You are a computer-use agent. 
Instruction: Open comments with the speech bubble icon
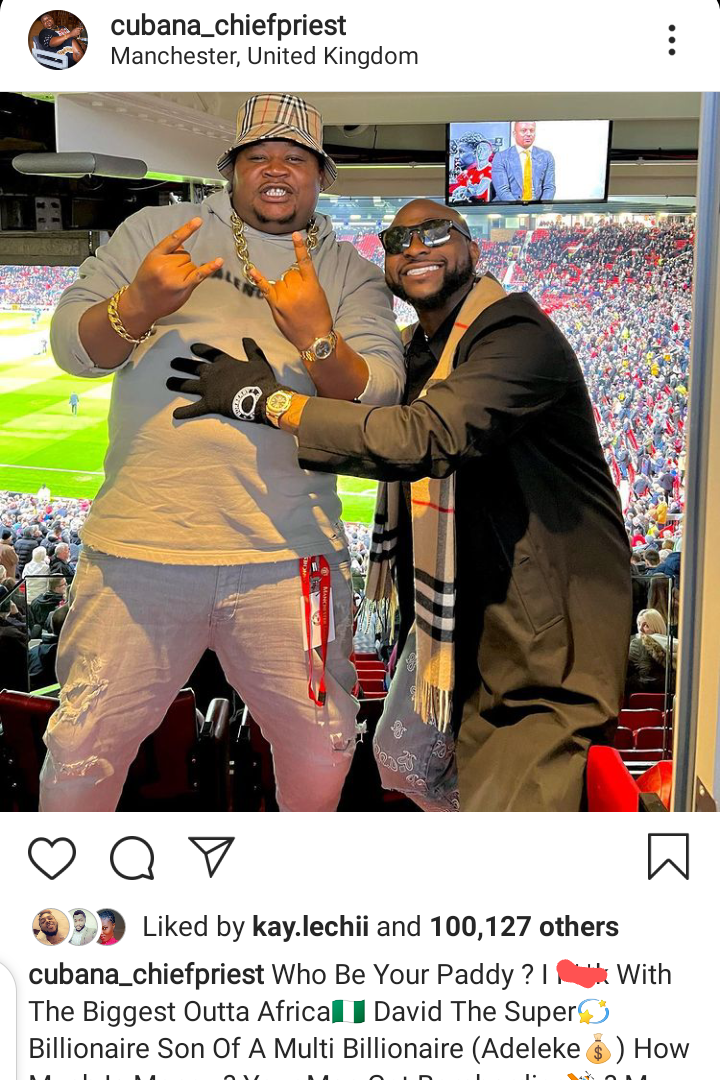(132, 857)
